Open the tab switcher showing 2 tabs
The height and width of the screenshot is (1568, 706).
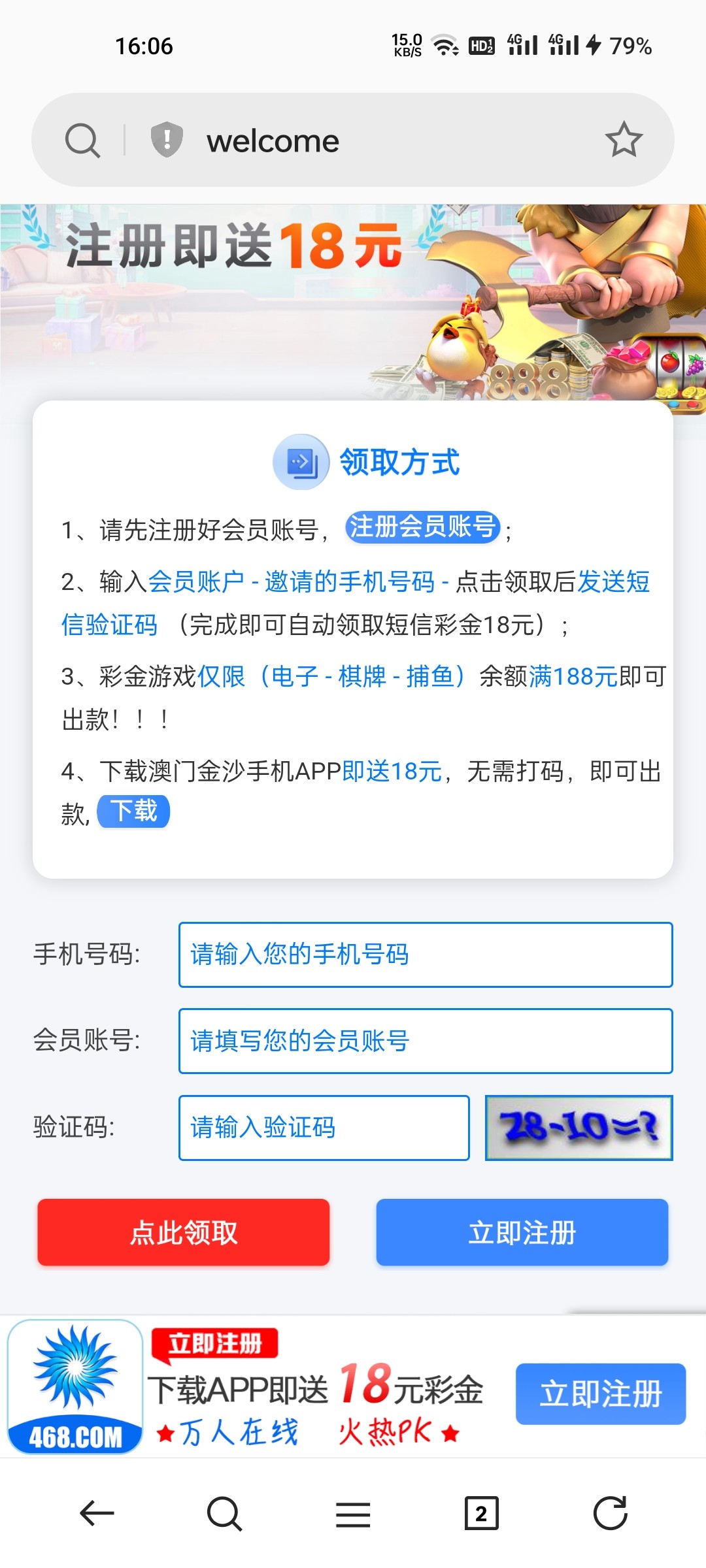tap(481, 1513)
